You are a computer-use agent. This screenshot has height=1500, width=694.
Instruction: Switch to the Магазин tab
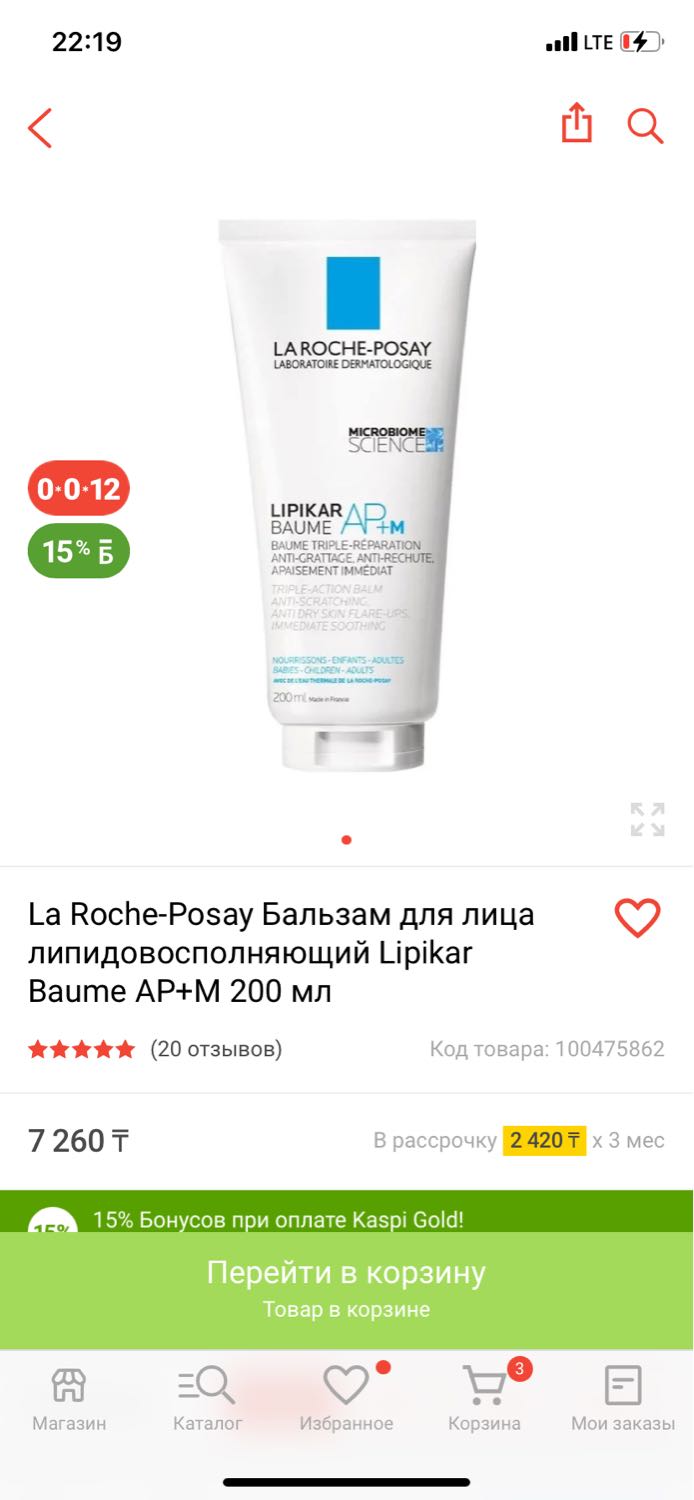(69, 1398)
